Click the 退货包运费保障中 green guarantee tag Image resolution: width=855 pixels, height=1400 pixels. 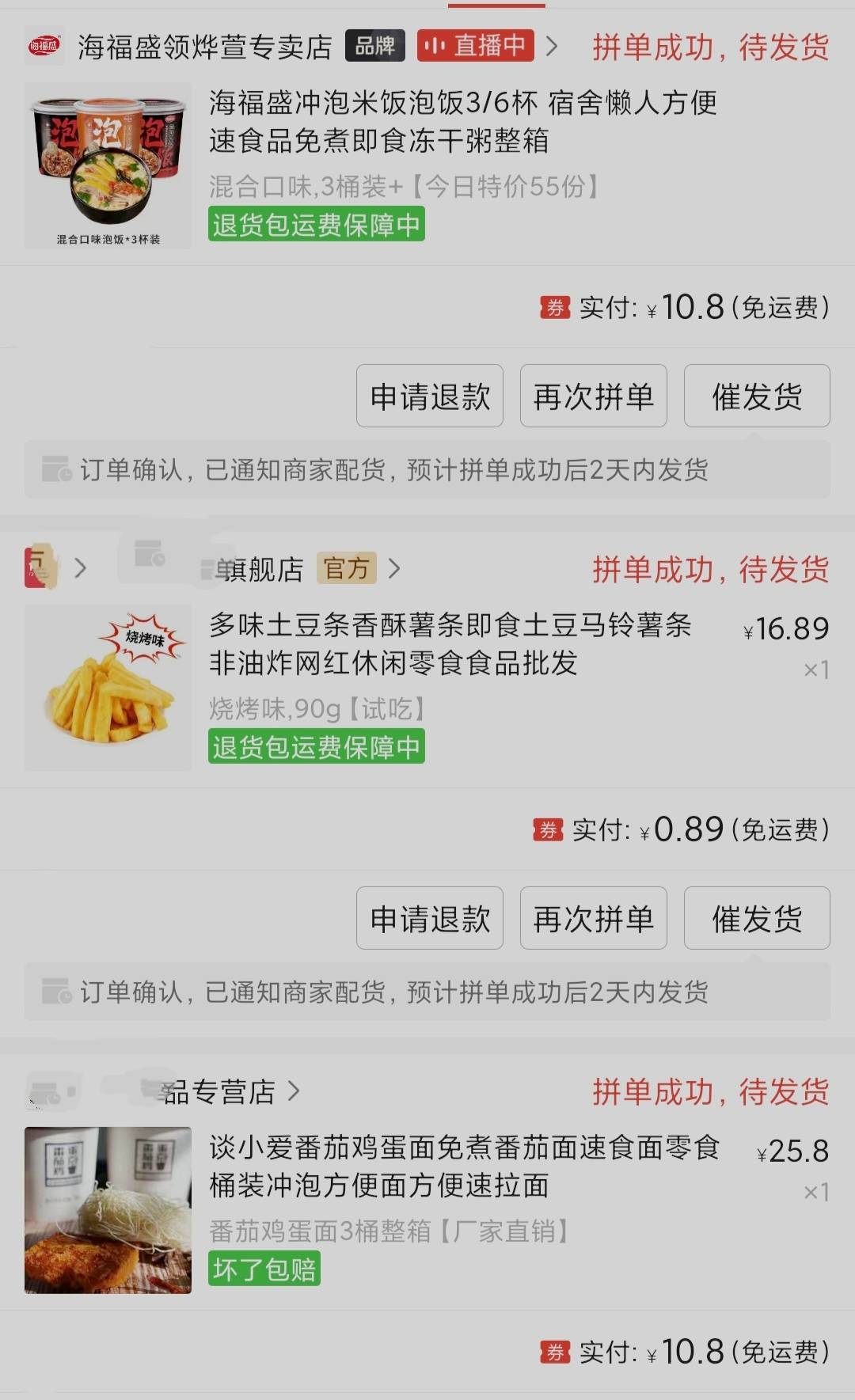pyautogui.click(x=316, y=225)
